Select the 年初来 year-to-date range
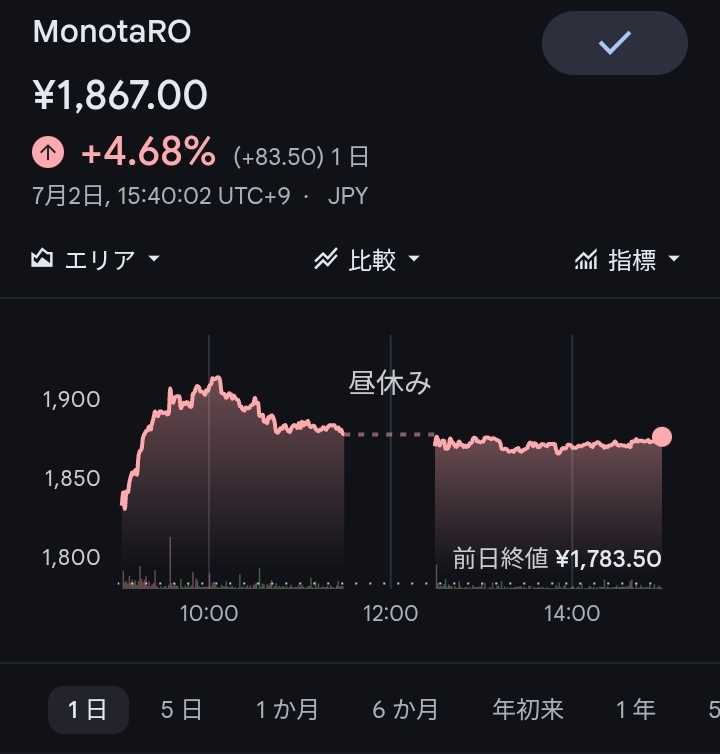The image size is (720, 754). click(528, 710)
